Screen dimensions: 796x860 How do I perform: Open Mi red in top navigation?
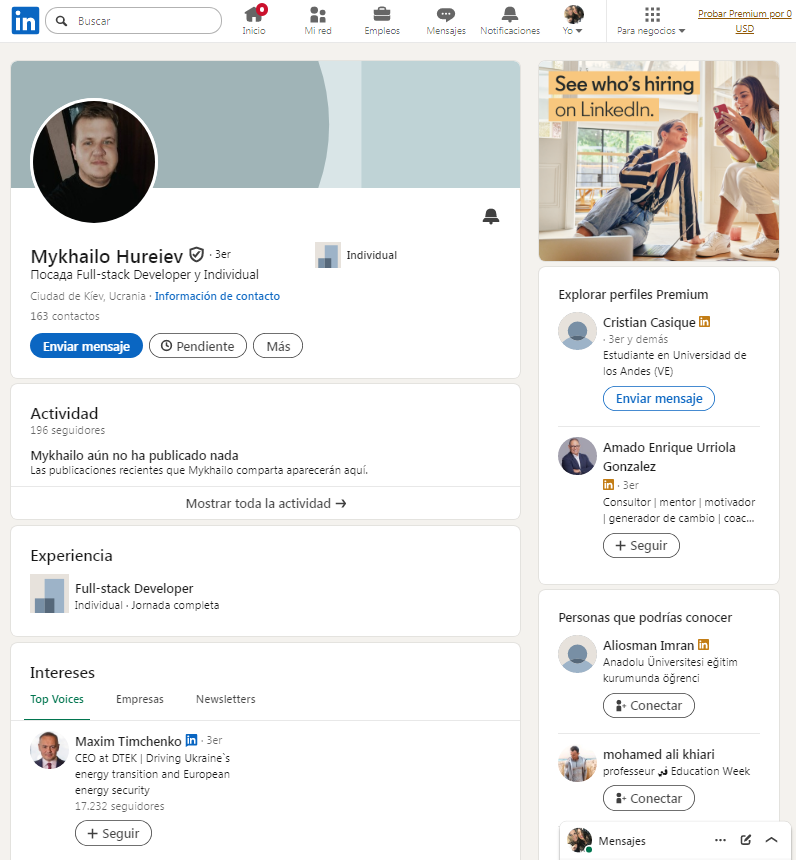point(318,20)
